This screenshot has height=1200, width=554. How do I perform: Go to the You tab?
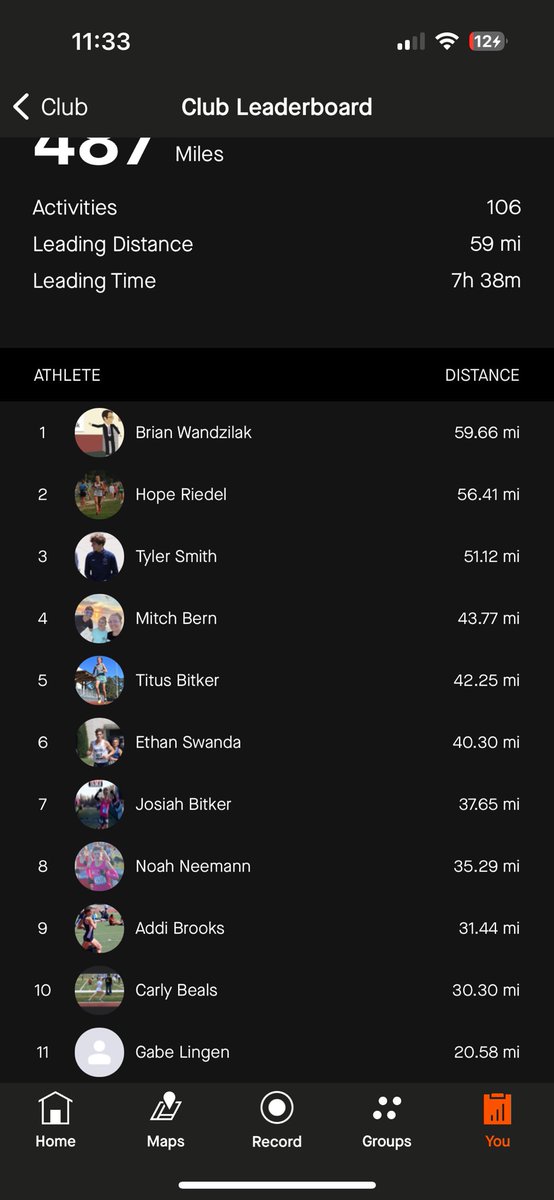[x=497, y=1120]
